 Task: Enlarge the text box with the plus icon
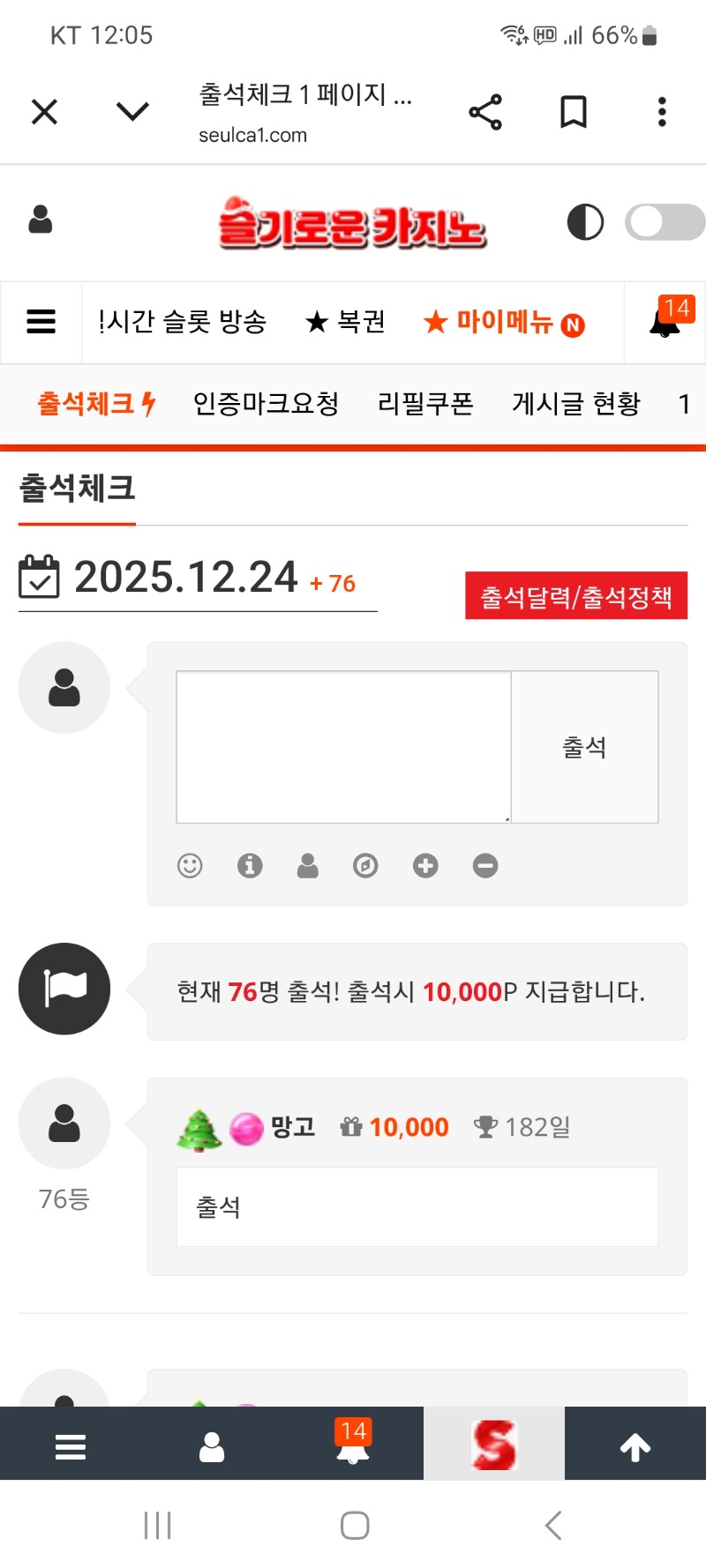pyautogui.click(x=425, y=866)
